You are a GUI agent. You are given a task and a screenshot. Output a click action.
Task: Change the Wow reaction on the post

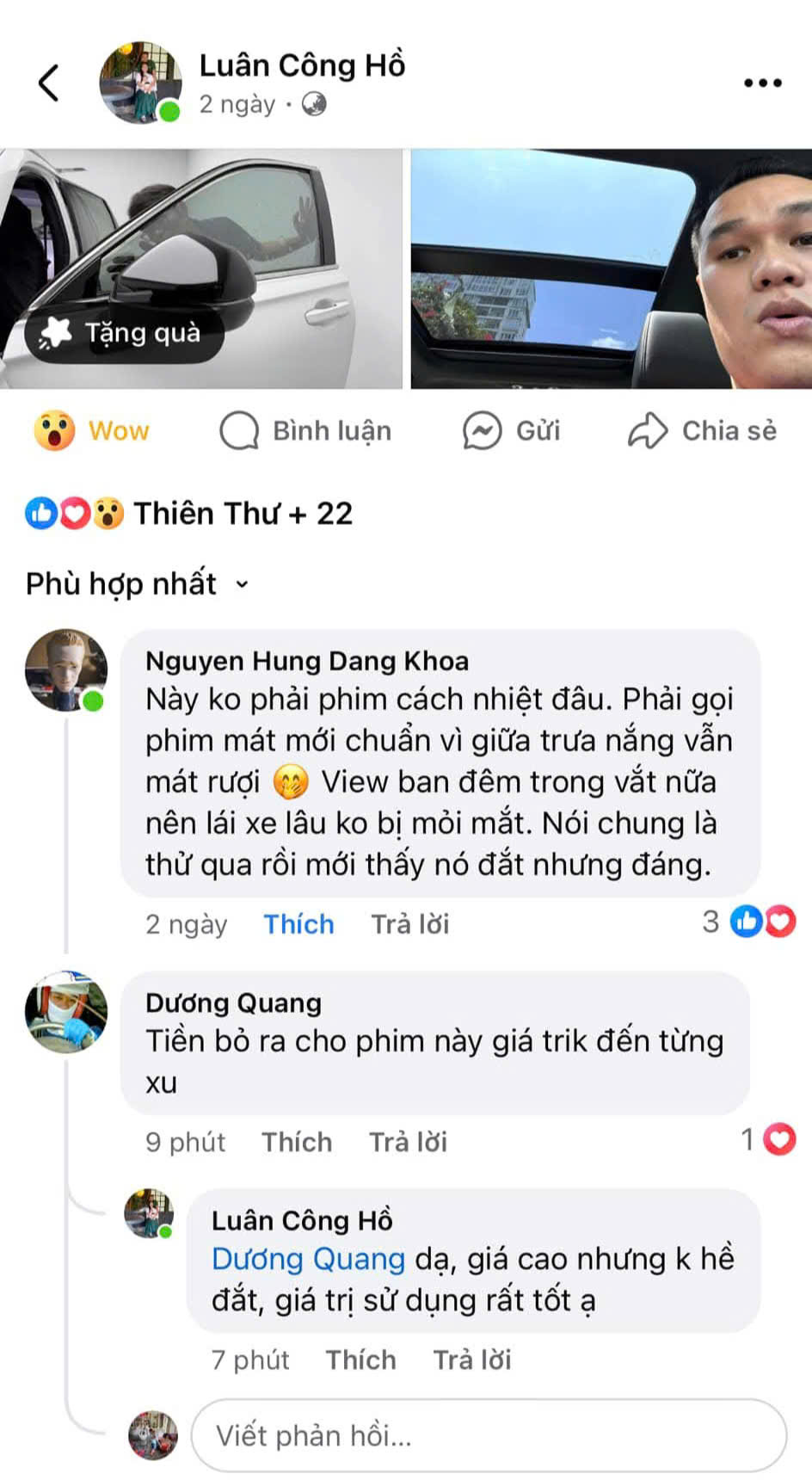92,431
